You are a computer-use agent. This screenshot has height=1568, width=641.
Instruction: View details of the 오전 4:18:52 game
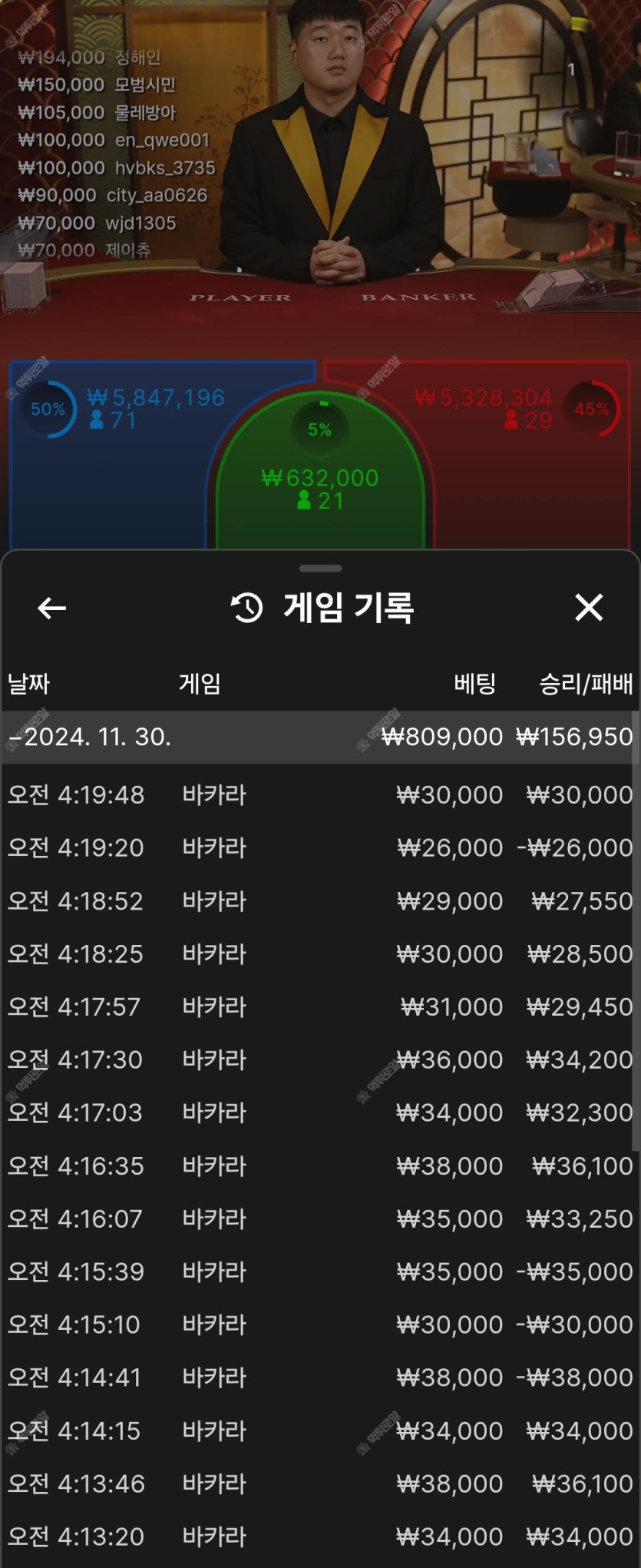pos(320,900)
